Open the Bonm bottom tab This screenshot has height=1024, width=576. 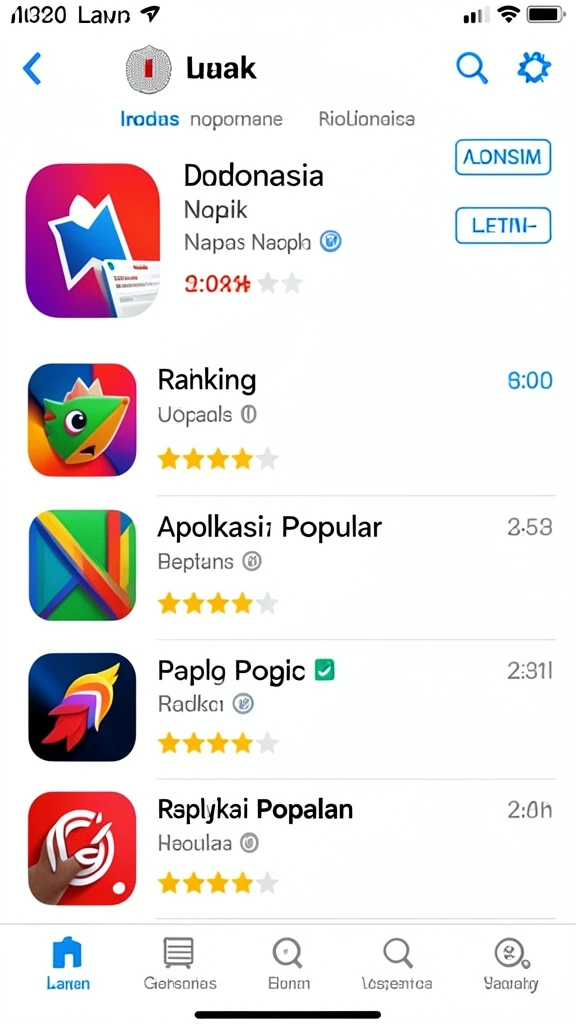tap(288, 964)
